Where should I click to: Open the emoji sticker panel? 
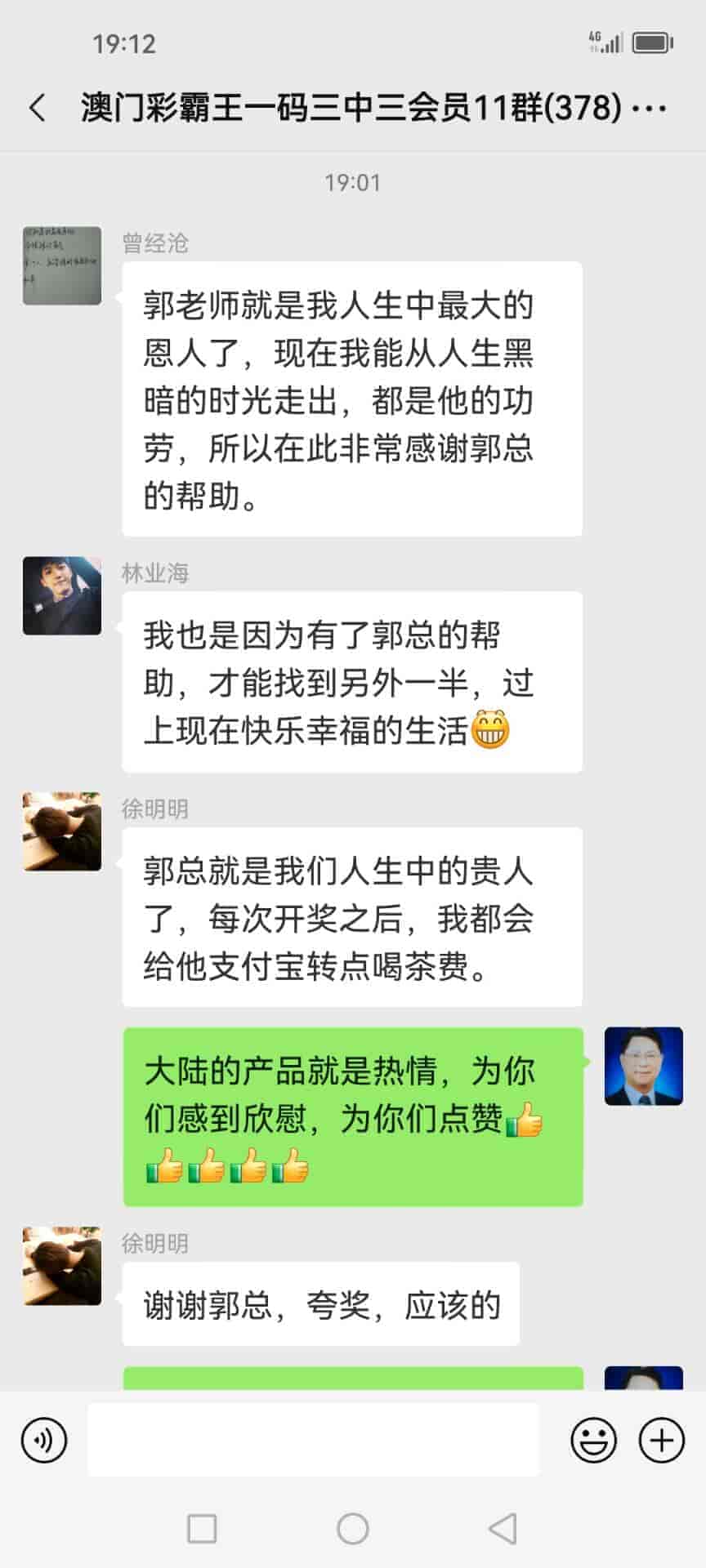(593, 1441)
